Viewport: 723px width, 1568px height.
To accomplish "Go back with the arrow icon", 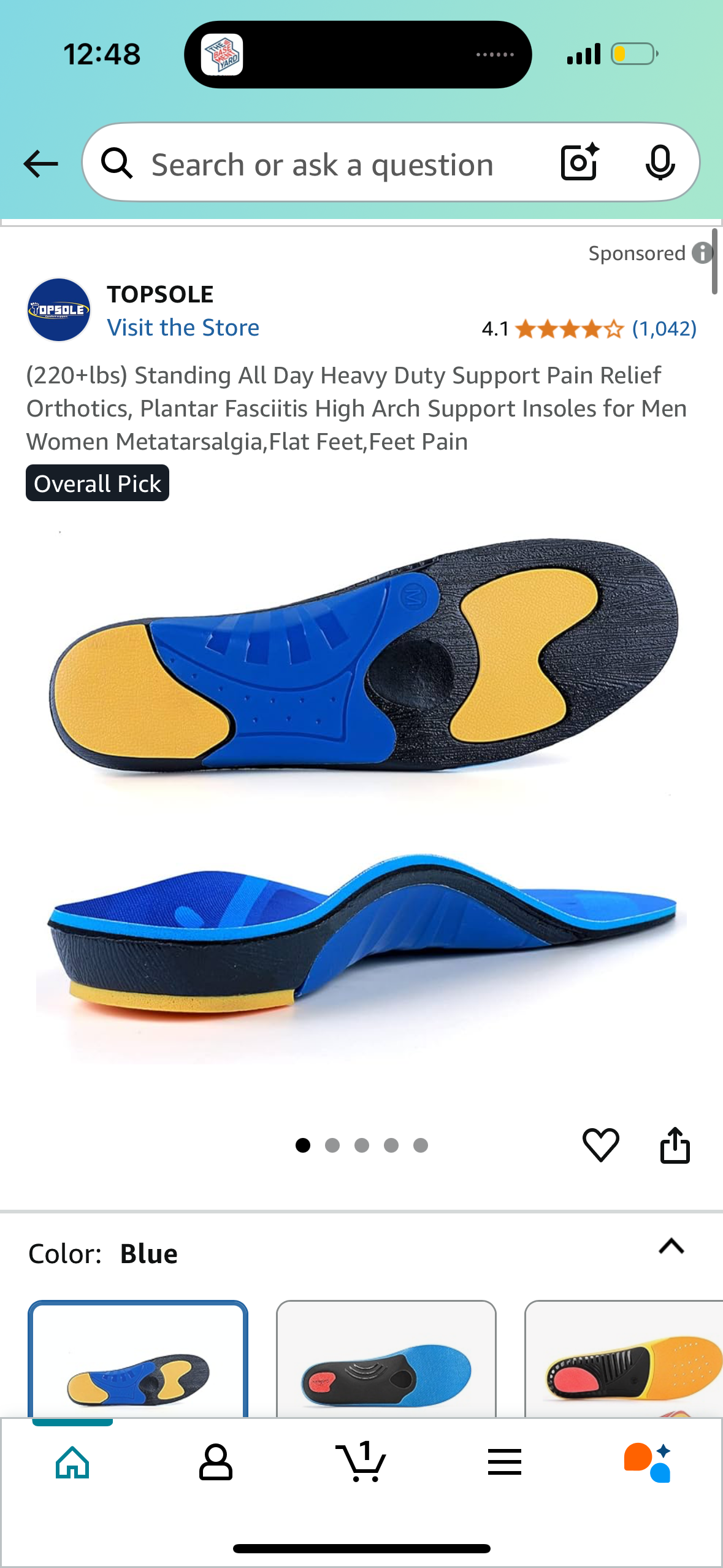I will click(40, 164).
